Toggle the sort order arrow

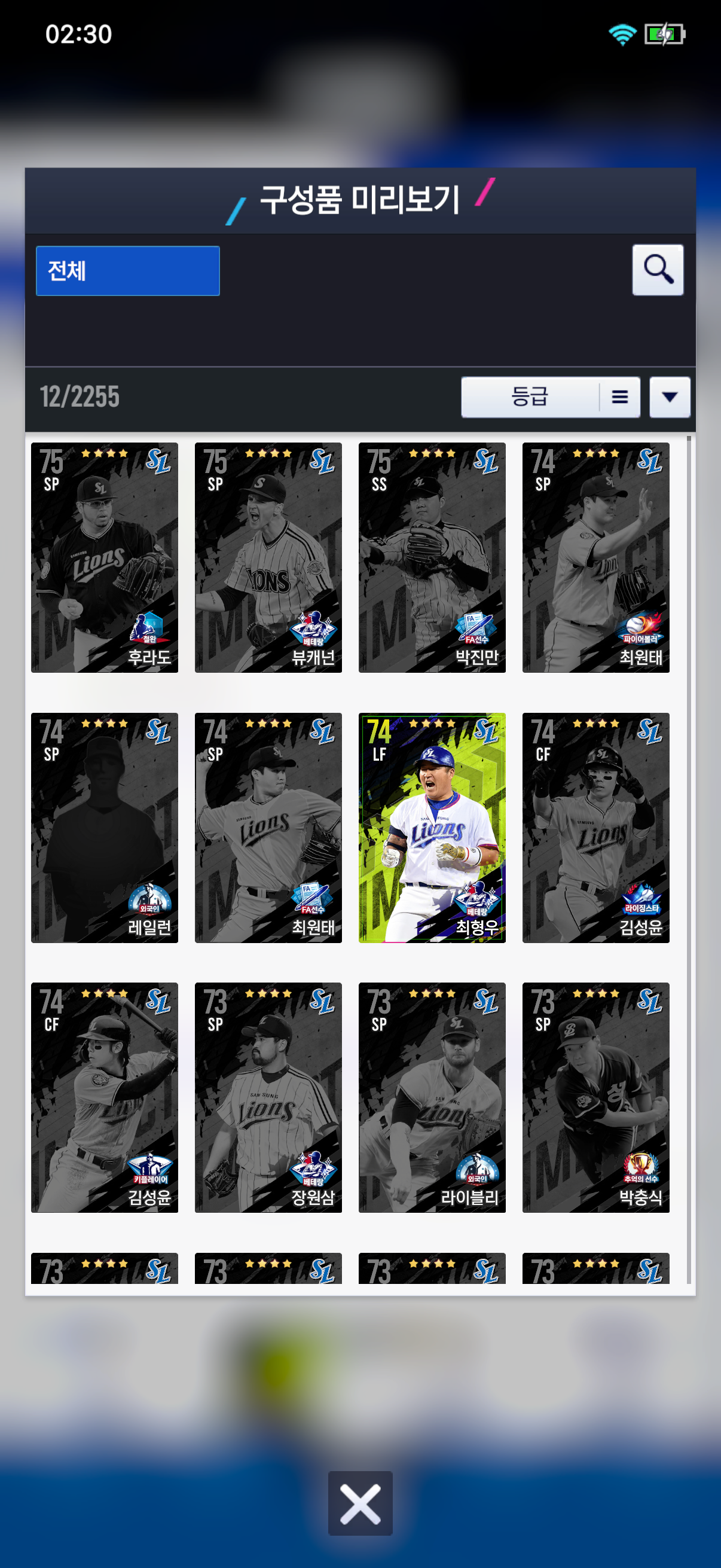tap(669, 397)
